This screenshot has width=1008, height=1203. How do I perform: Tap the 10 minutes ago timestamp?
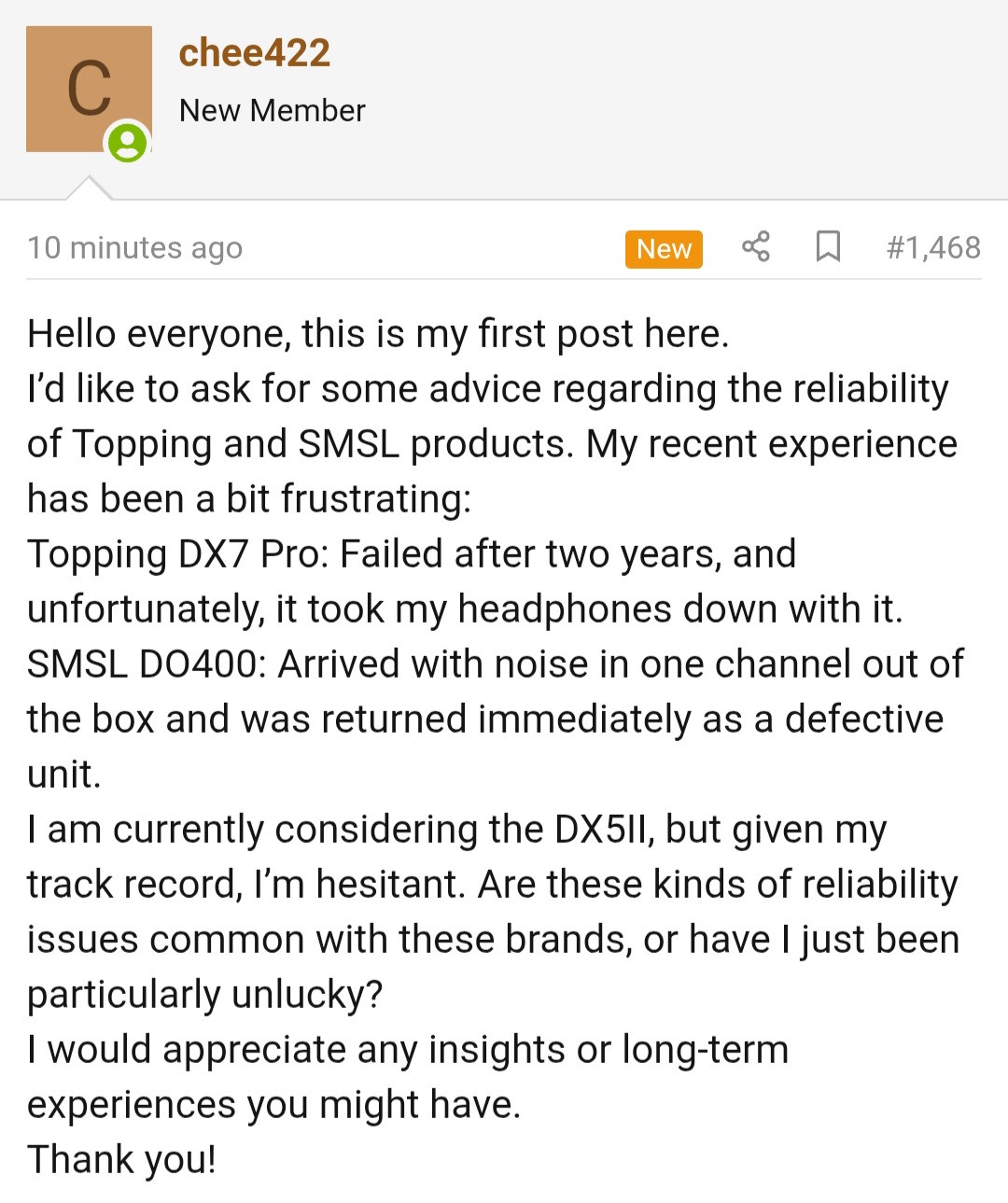pyautogui.click(x=135, y=248)
